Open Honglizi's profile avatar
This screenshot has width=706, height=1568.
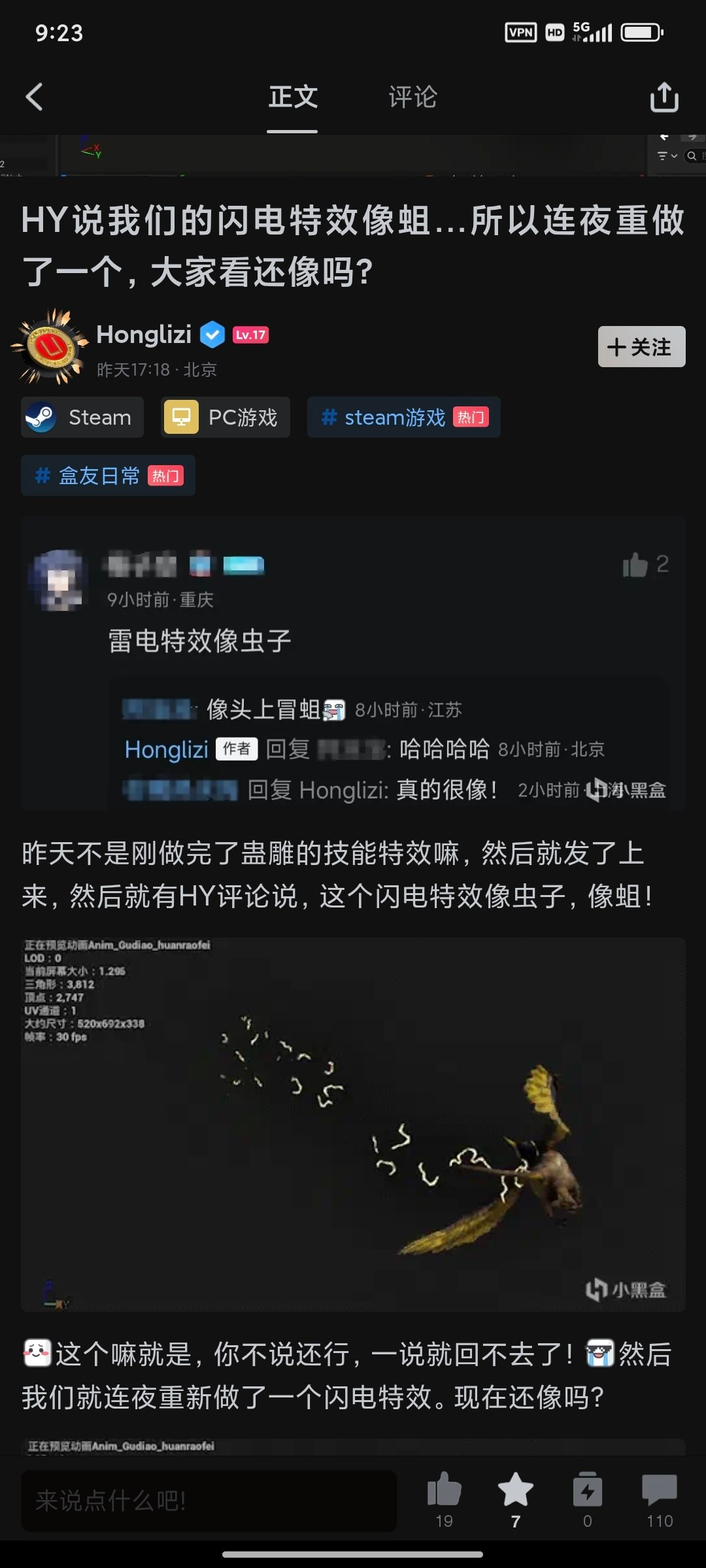coord(50,347)
